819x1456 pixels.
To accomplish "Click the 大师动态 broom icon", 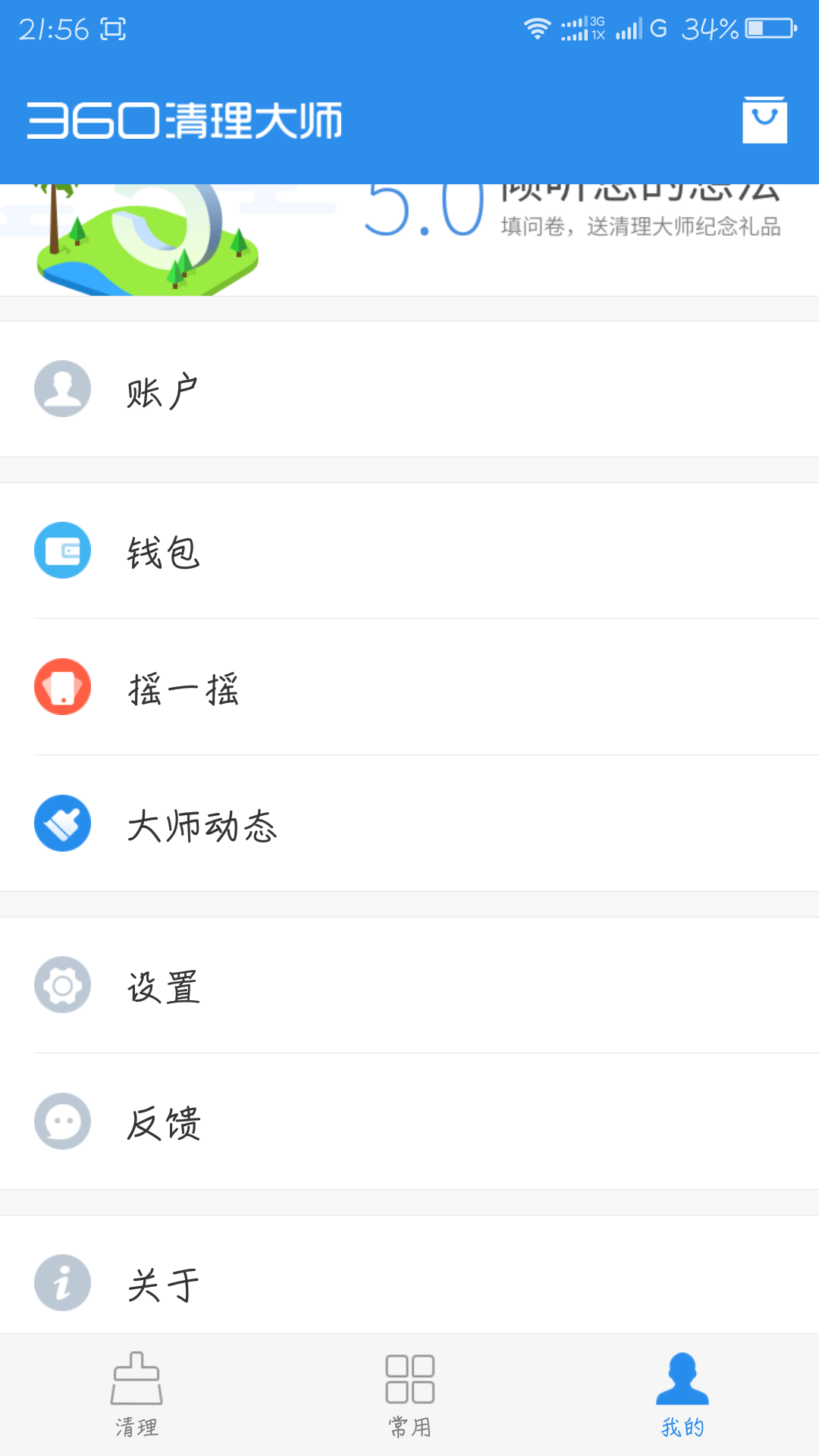I will pyautogui.click(x=62, y=823).
